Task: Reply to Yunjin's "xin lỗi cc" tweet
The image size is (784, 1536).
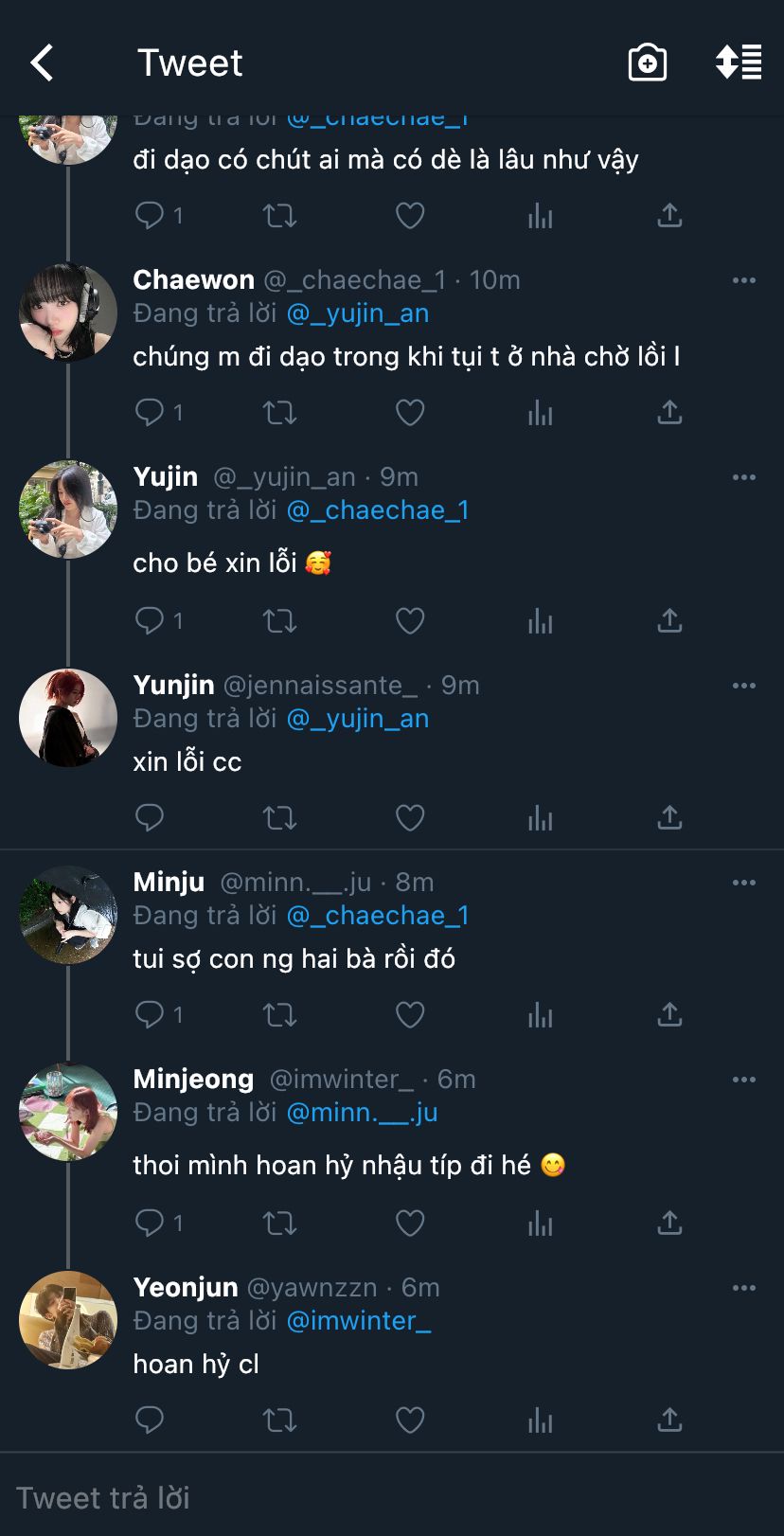Action: pos(150,818)
